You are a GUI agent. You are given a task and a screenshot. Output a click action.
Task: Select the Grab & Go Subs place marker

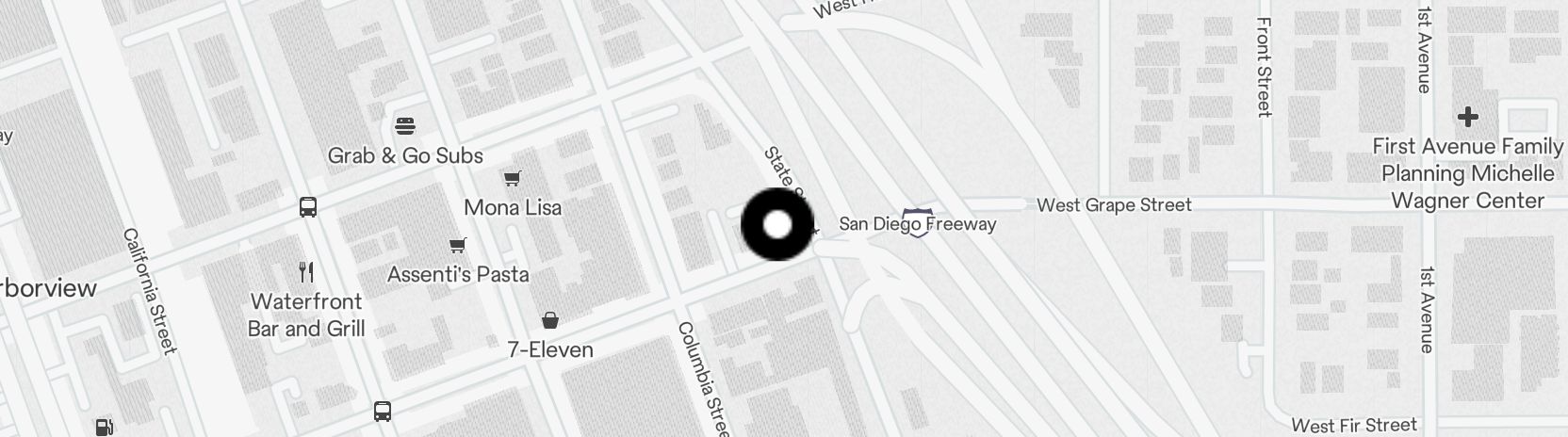tap(405, 126)
